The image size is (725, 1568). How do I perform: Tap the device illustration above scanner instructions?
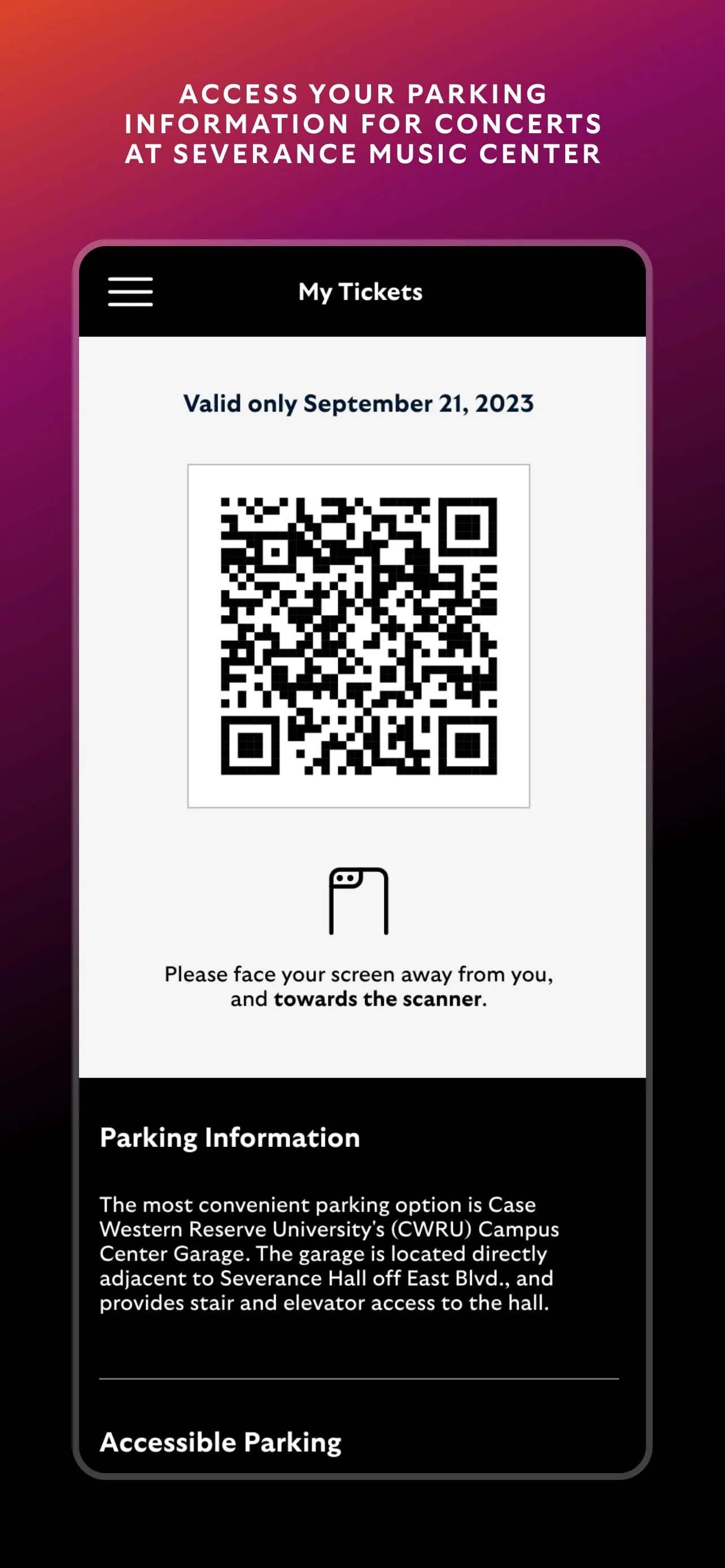pyautogui.click(x=359, y=903)
